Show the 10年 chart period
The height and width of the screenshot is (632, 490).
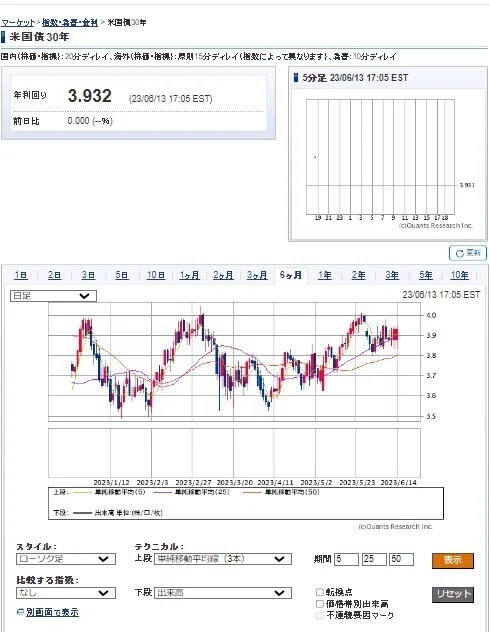pos(459,275)
